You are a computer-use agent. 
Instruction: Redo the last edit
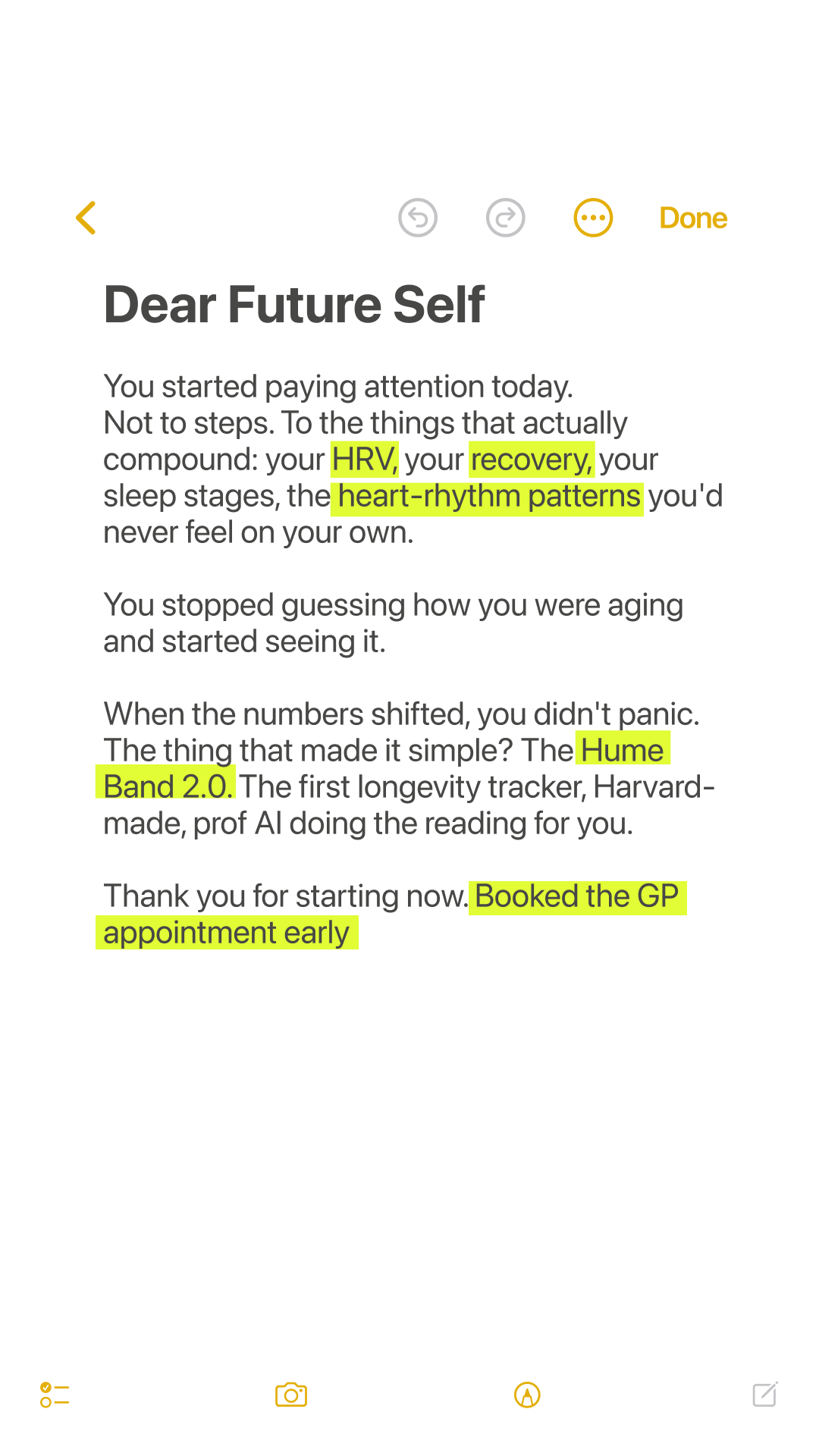506,218
